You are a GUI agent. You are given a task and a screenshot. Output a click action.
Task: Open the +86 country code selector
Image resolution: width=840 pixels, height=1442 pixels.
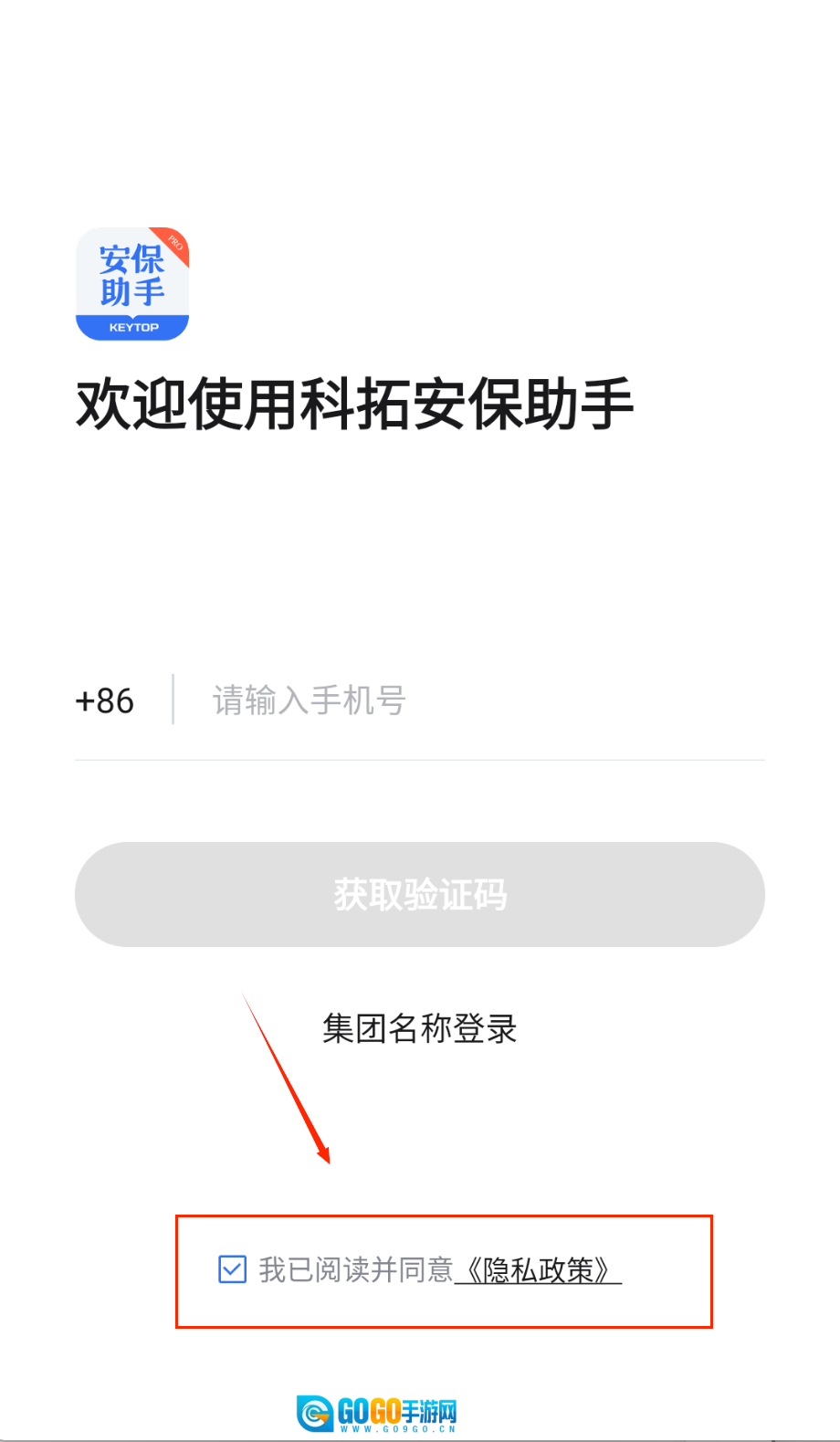[x=105, y=701]
